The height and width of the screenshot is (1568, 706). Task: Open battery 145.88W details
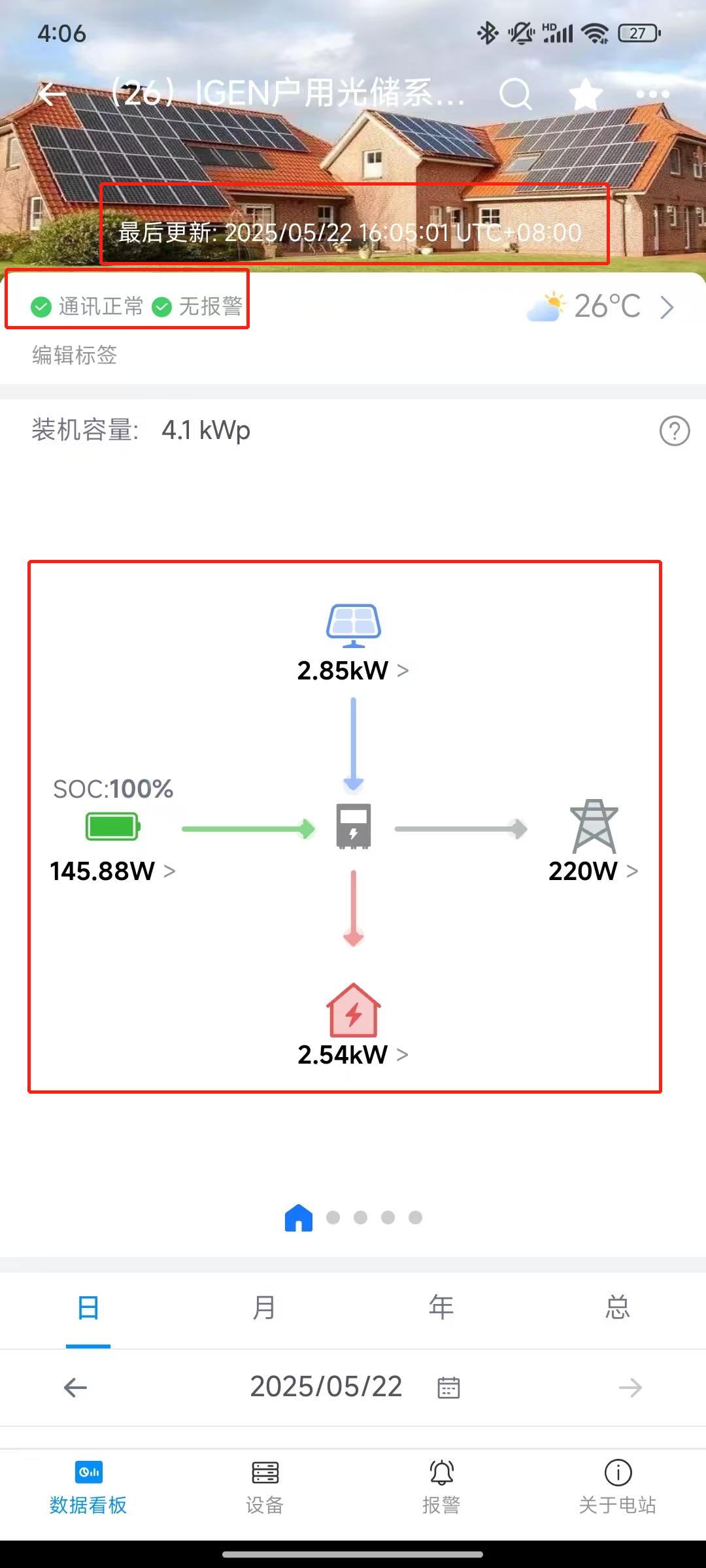point(112,871)
